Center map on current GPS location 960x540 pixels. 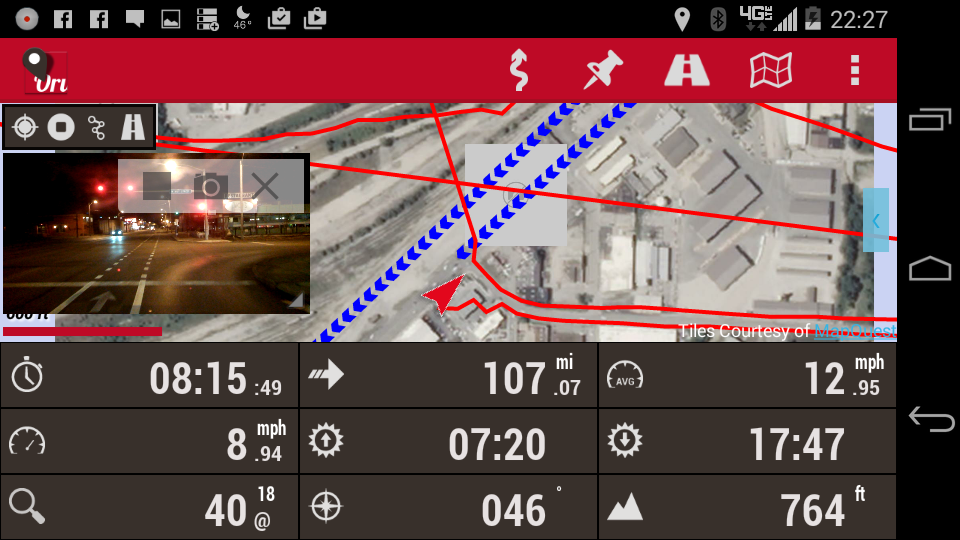pyautogui.click(x=26, y=127)
